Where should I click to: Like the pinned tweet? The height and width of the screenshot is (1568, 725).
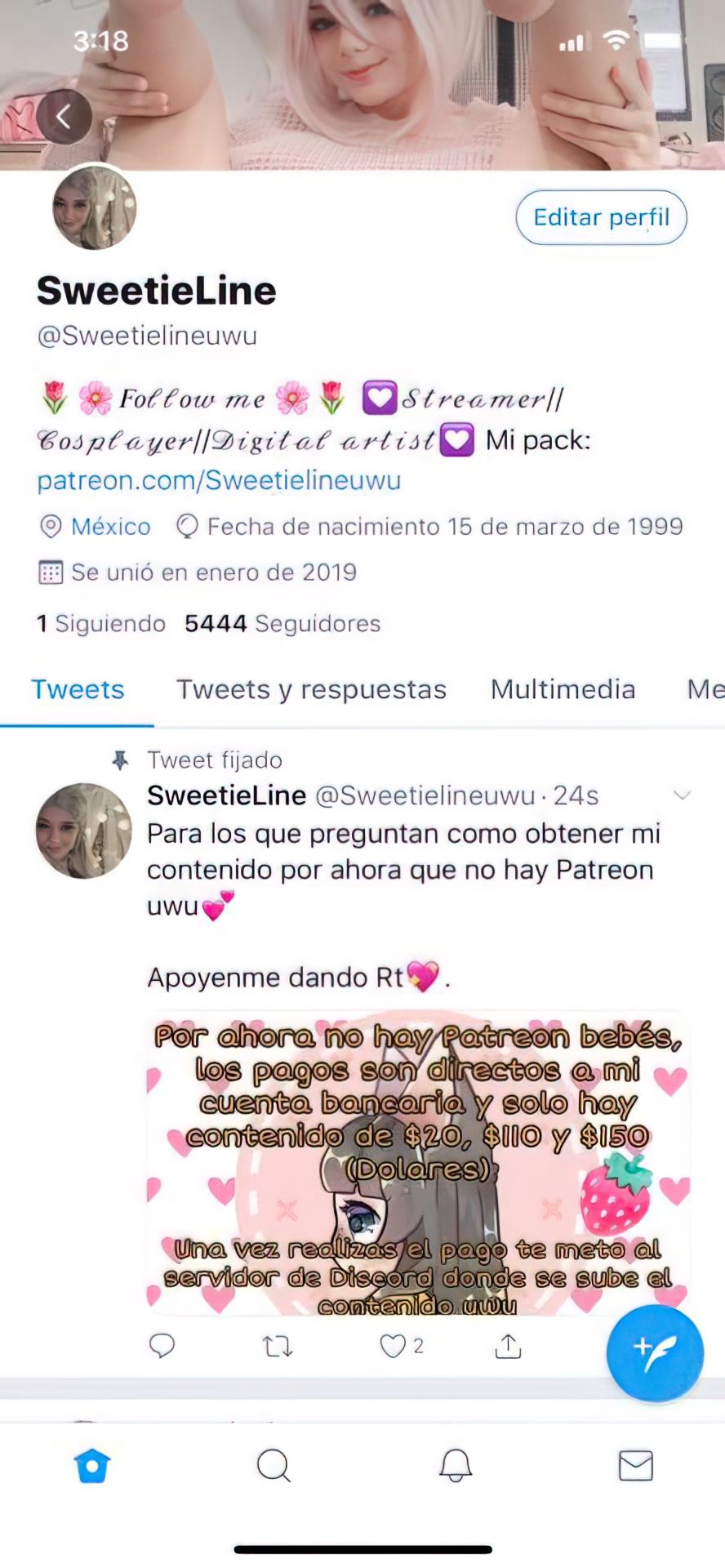pos(394,1346)
